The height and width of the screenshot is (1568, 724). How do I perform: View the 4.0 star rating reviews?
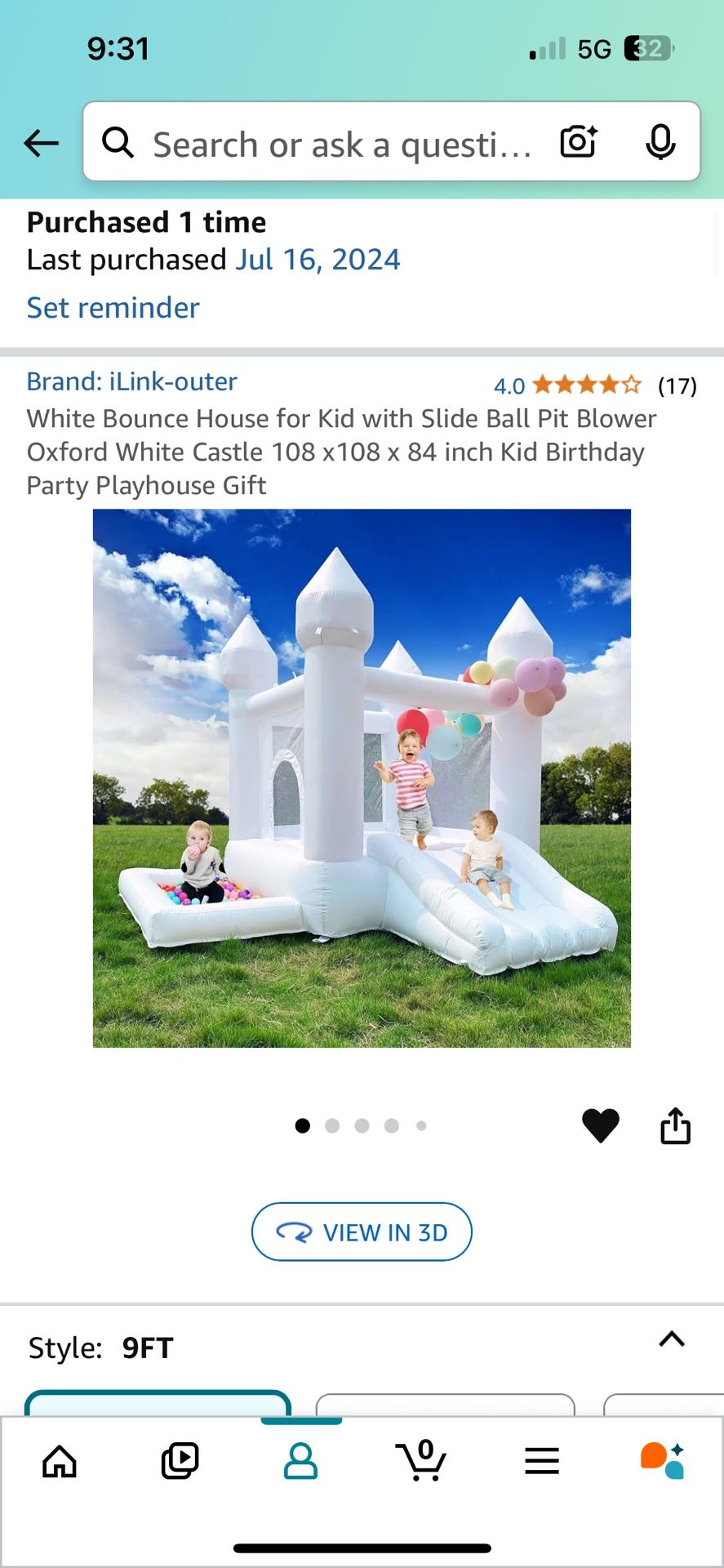586,385
